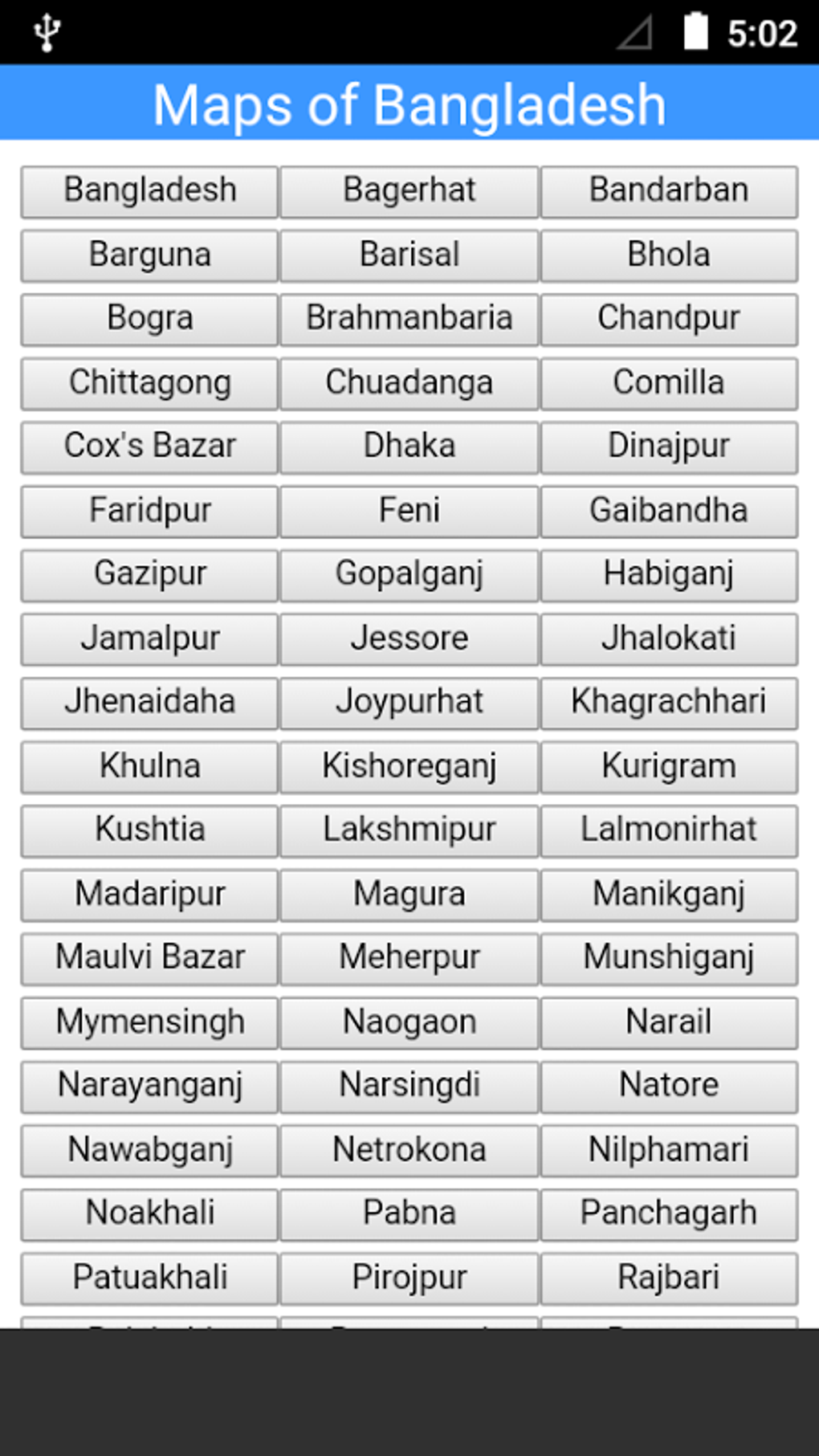819x1456 pixels.
Task: Open the Bandarban map
Action: click(x=669, y=190)
